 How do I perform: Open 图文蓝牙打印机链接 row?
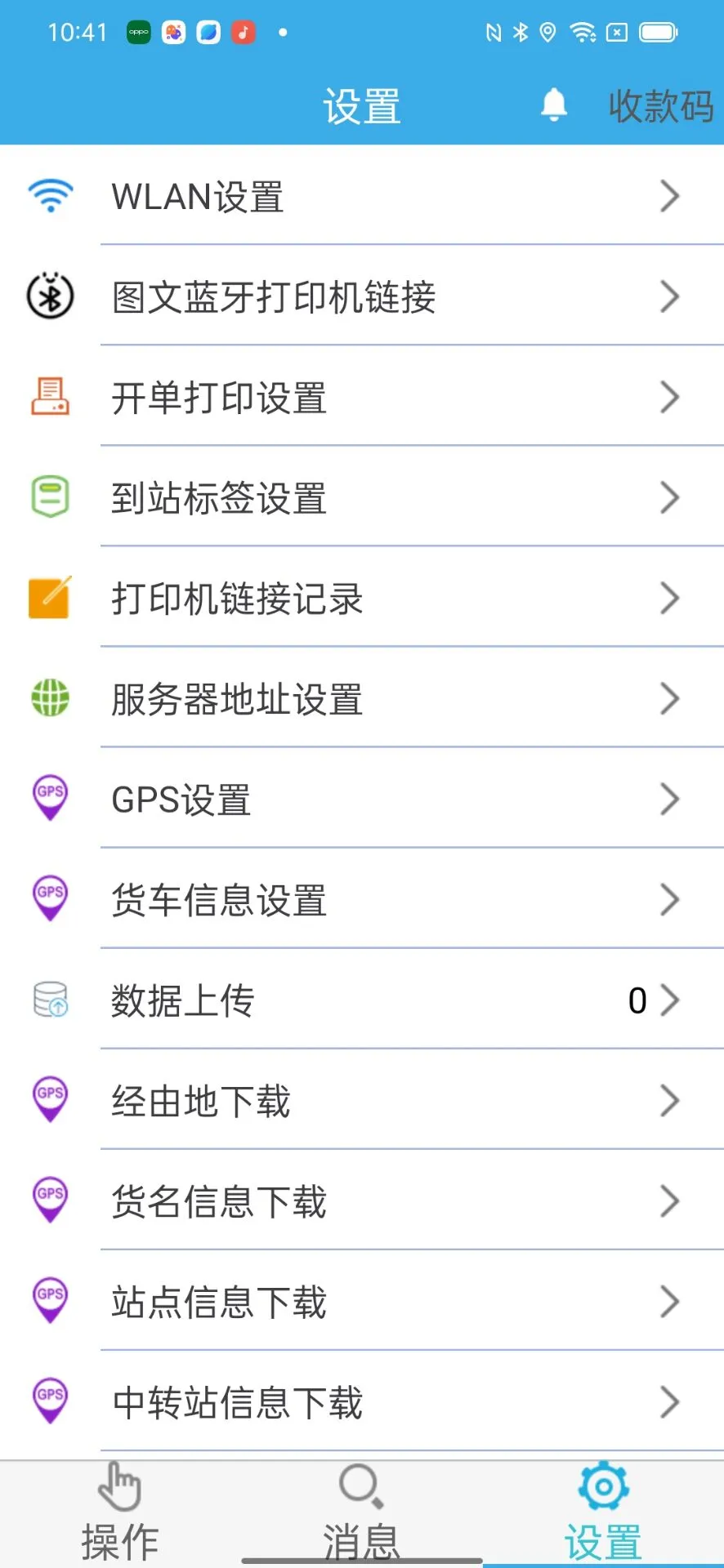point(362,297)
